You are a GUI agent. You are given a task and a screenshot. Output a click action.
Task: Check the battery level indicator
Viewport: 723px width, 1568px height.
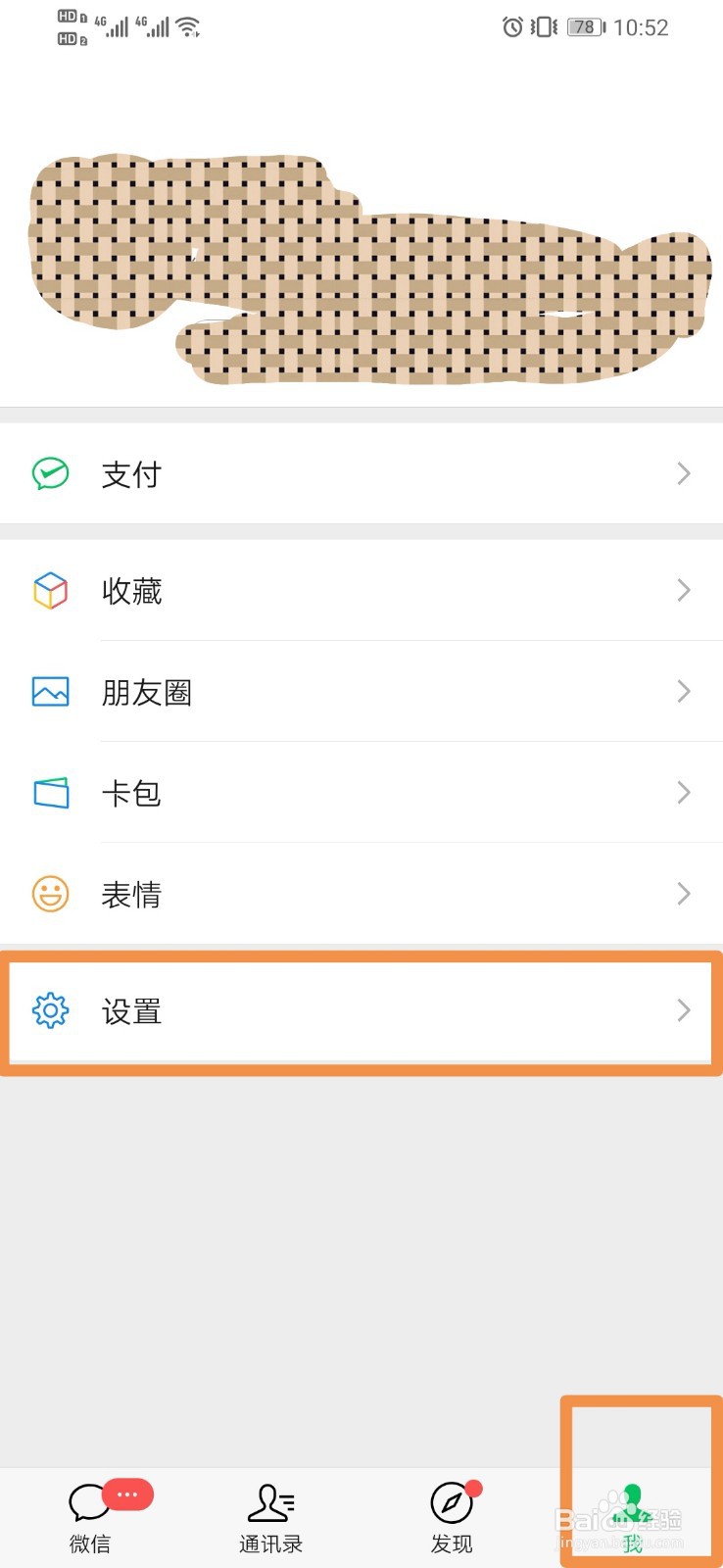point(584,27)
